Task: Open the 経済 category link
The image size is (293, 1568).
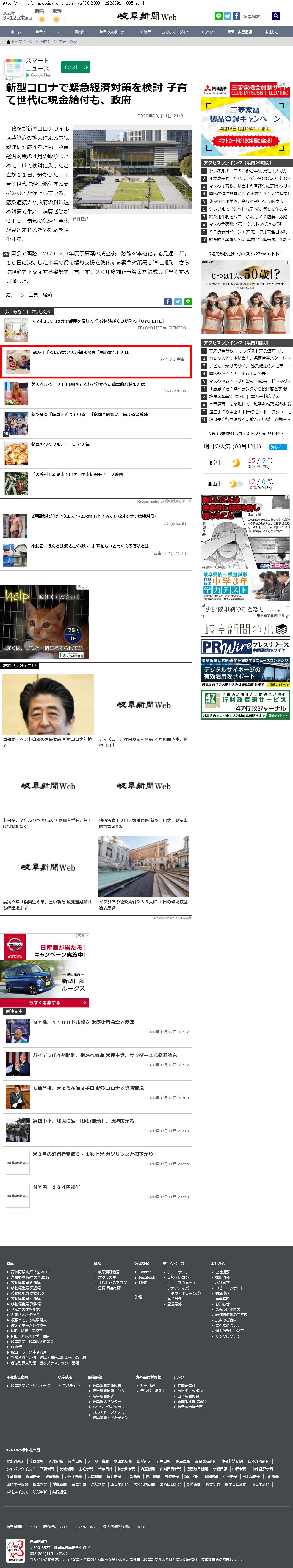Action: coord(48,295)
